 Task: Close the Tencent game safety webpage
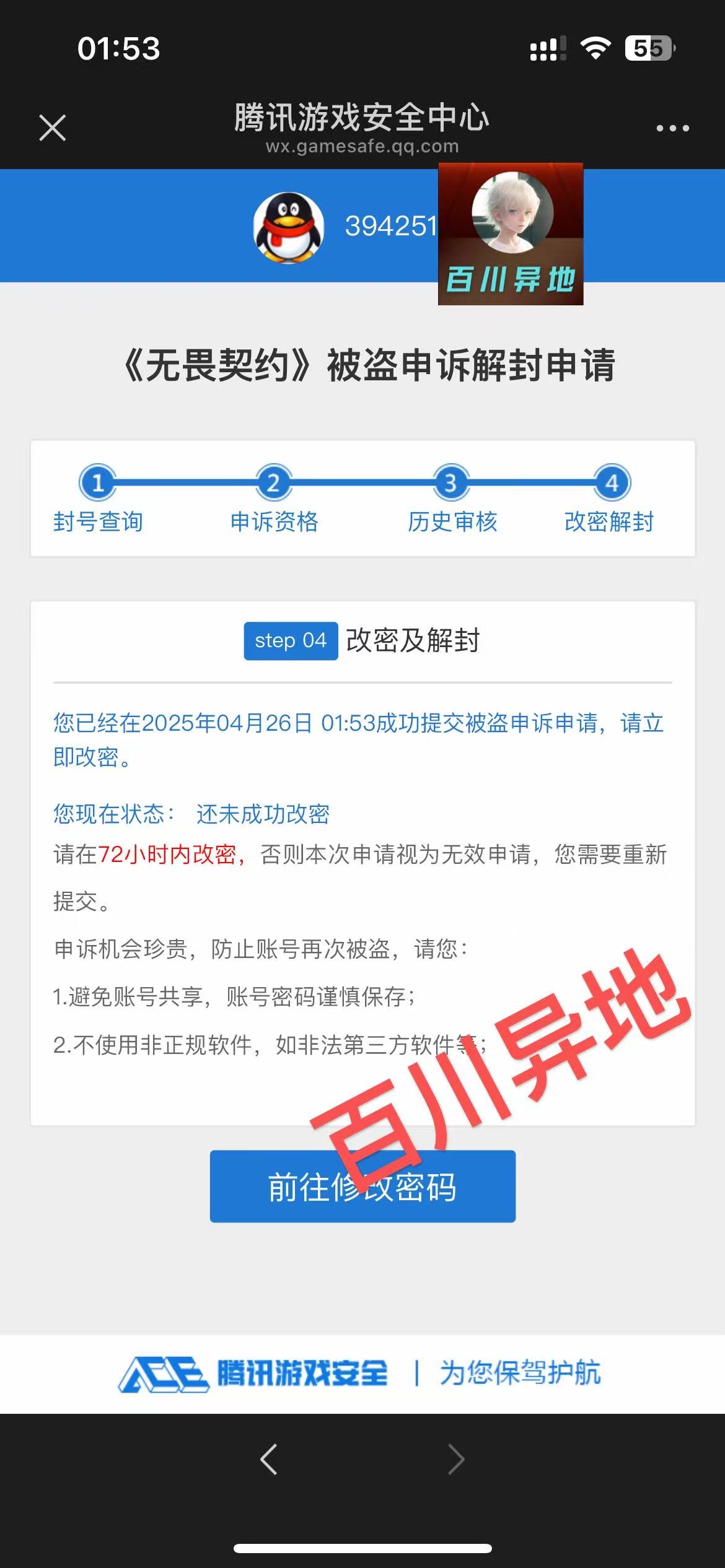(53, 128)
